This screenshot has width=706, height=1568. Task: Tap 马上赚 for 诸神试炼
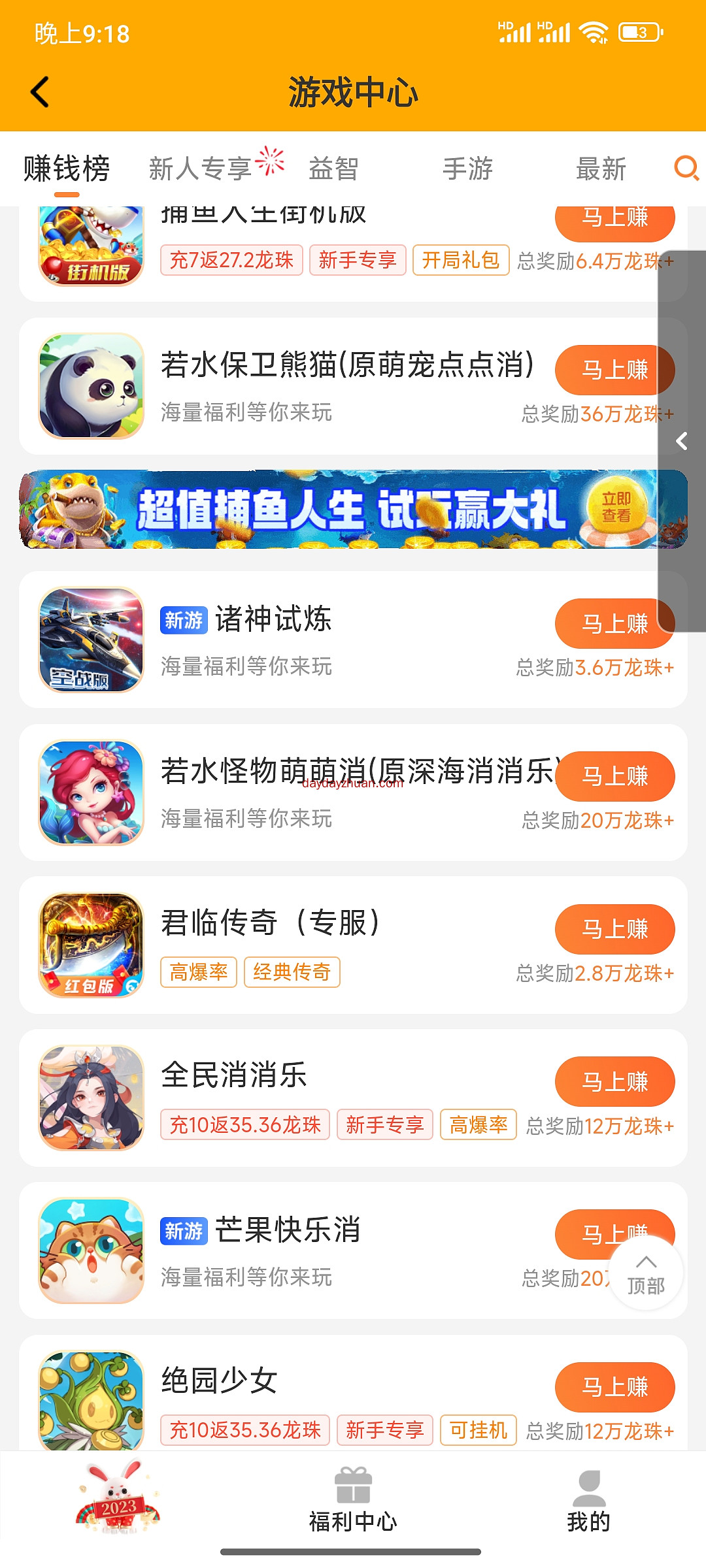(x=605, y=624)
